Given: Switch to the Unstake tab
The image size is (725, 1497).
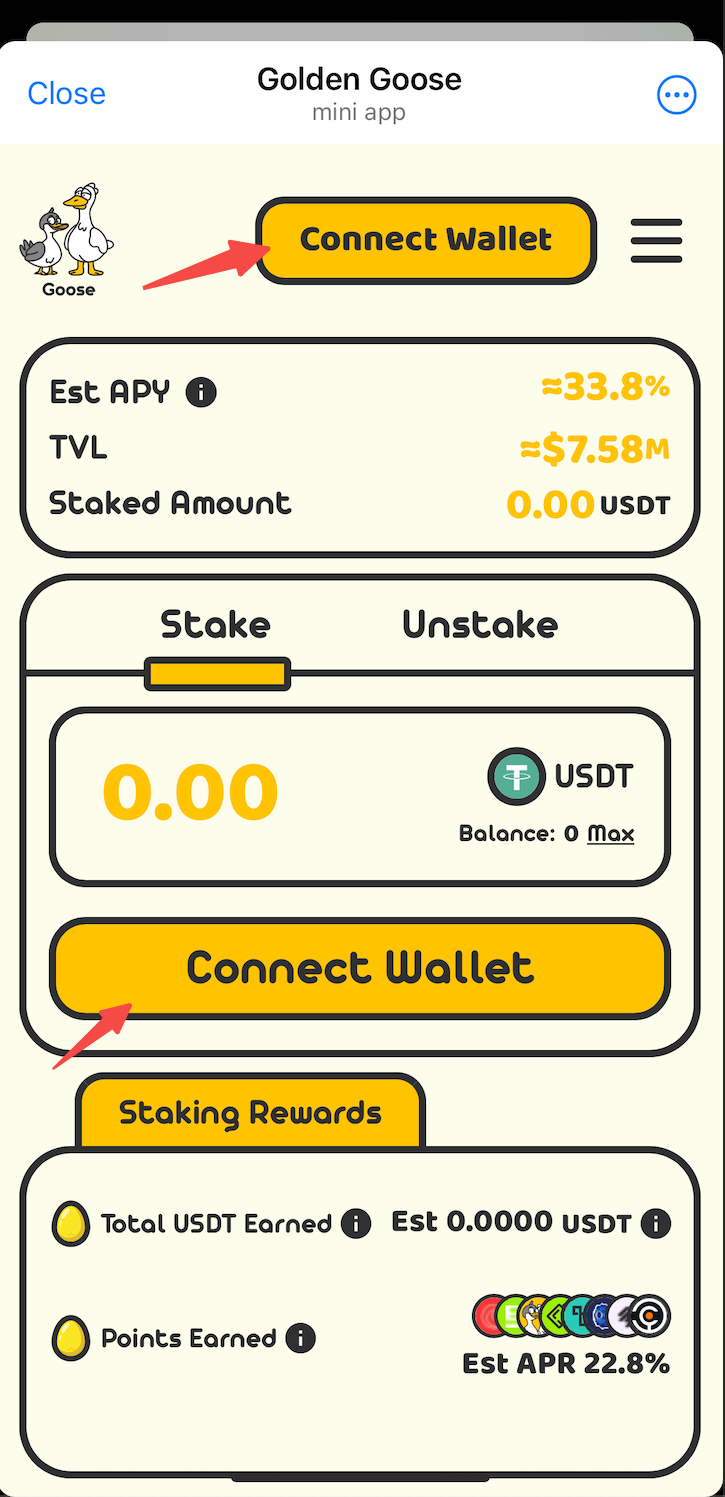Looking at the screenshot, I should coord(480,625).
